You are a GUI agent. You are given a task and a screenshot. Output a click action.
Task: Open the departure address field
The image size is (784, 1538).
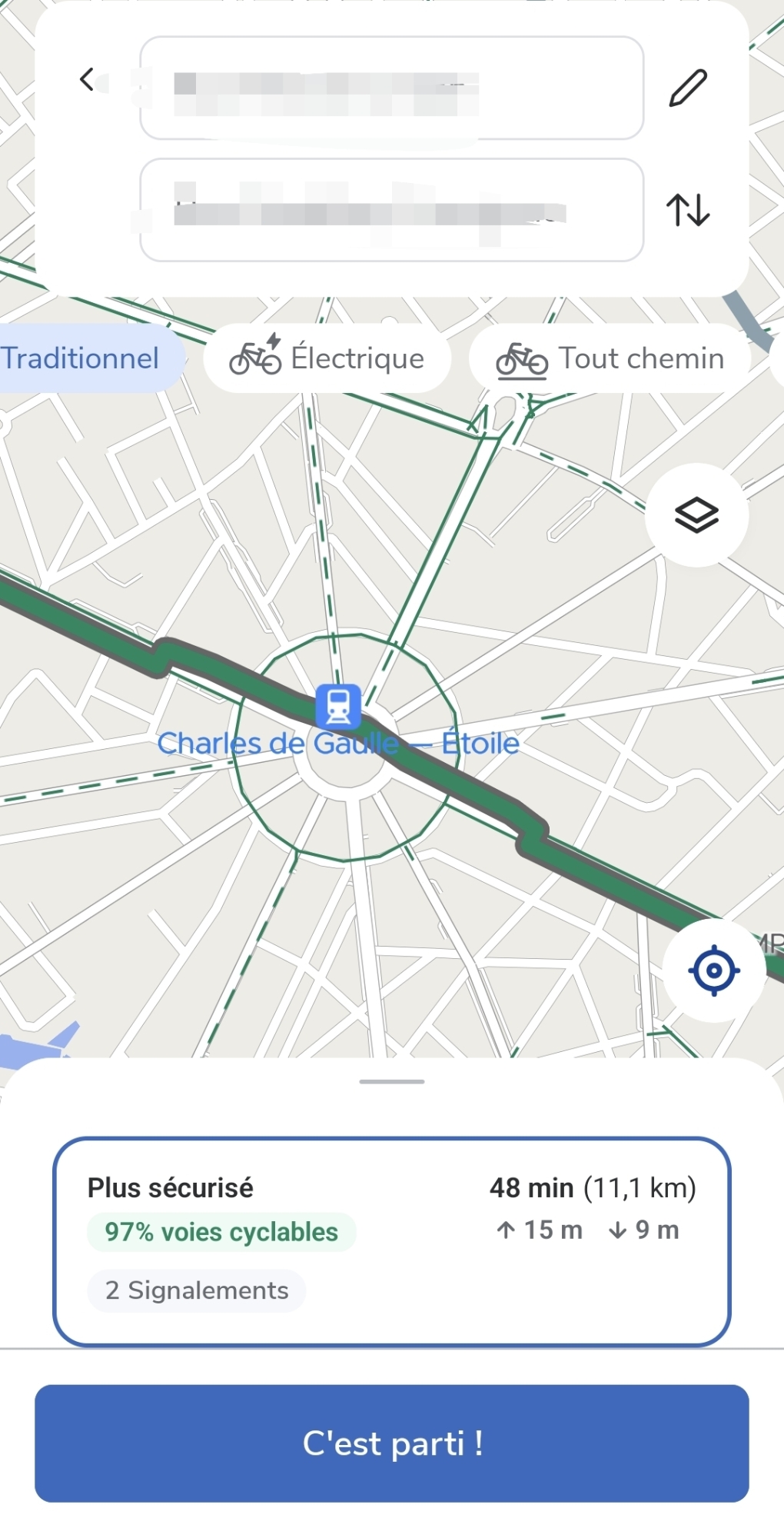(391, 88)
